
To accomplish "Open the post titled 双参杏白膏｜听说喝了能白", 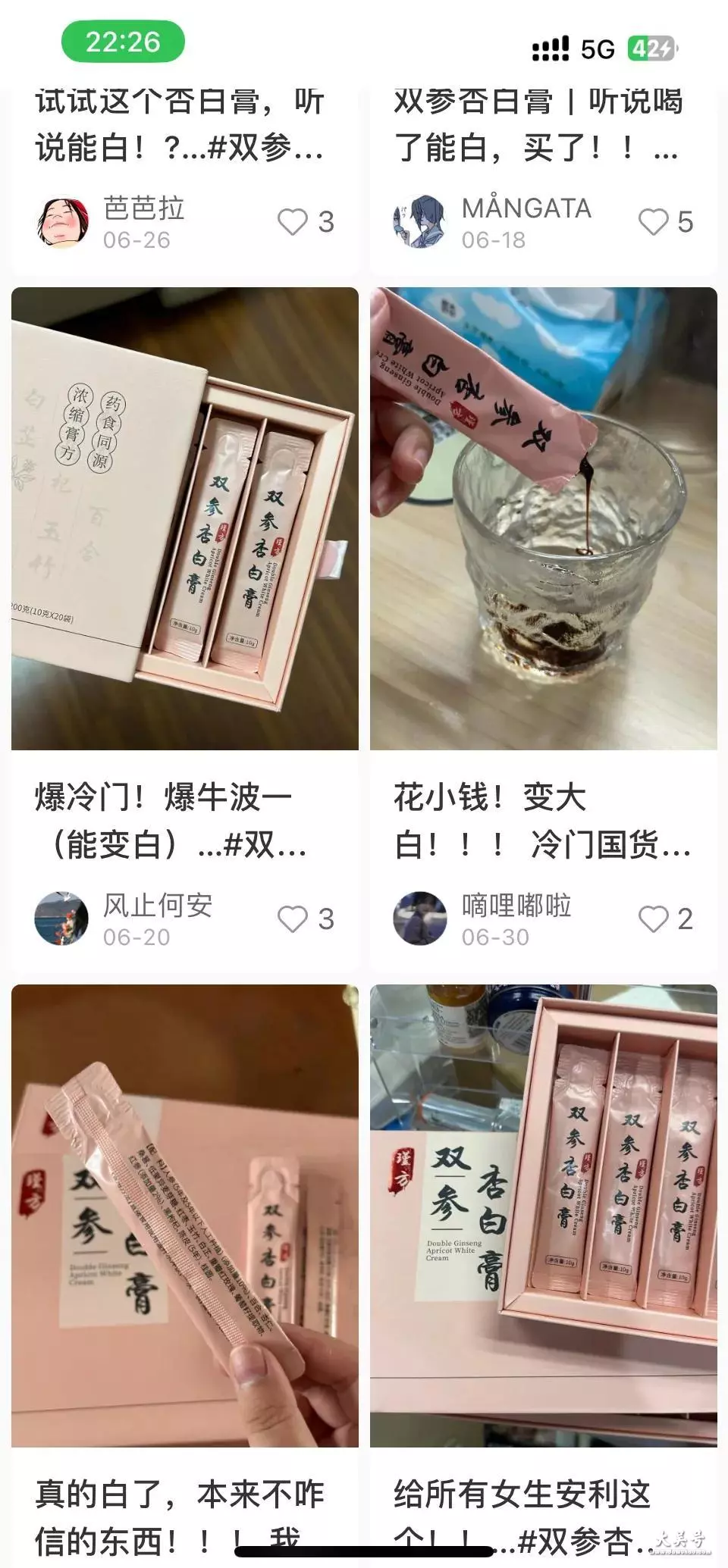I will 538,124.
